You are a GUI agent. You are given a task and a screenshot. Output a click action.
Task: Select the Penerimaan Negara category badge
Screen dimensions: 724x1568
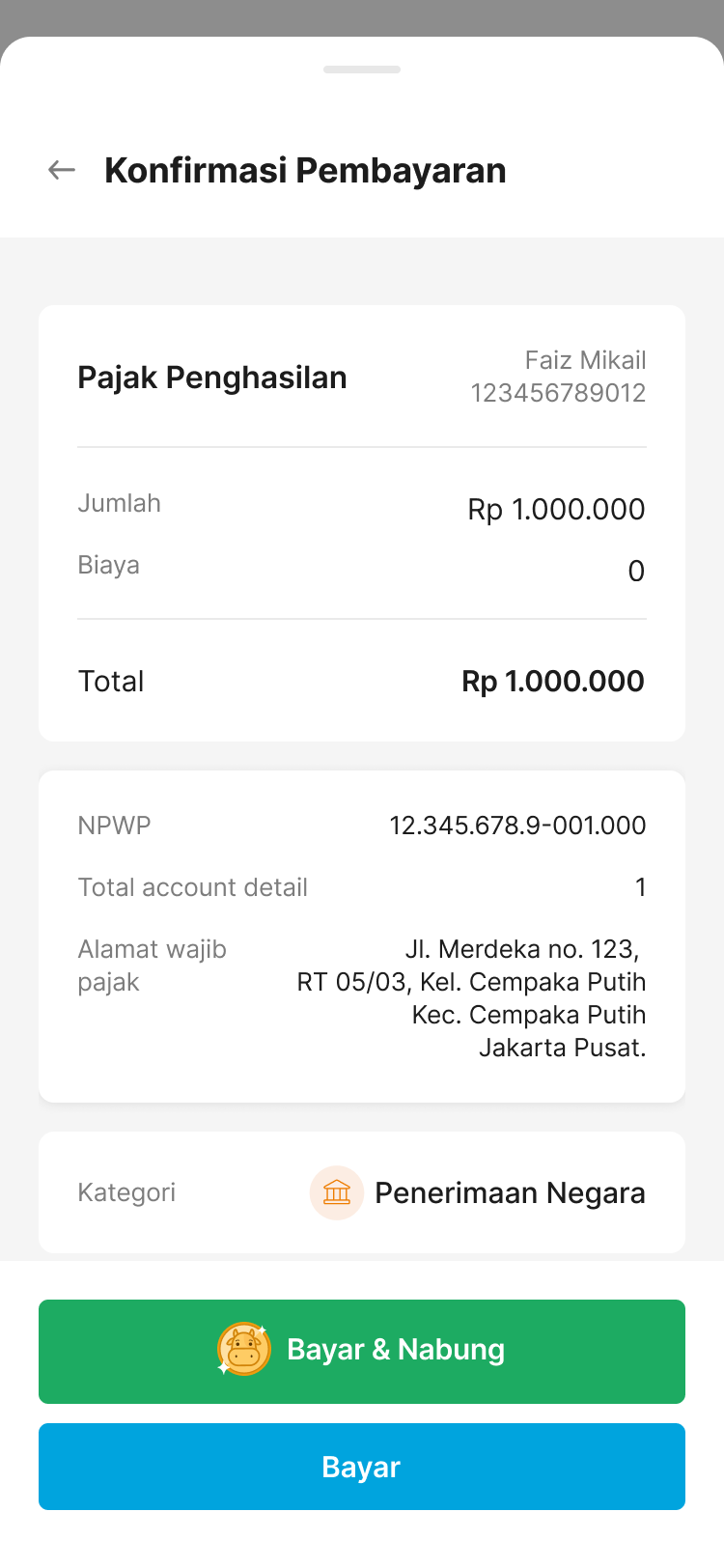click(509, 1192)
